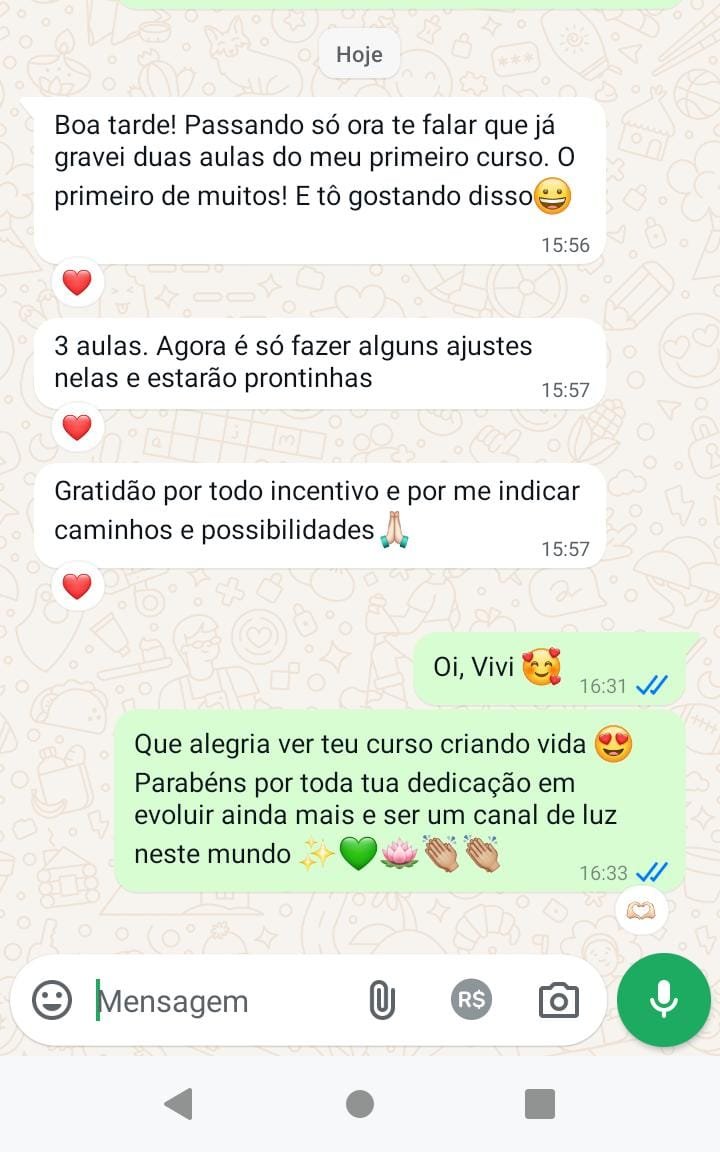Go to the home screen
Screen dimensions: 720x1152
(x=360, y=1104)
